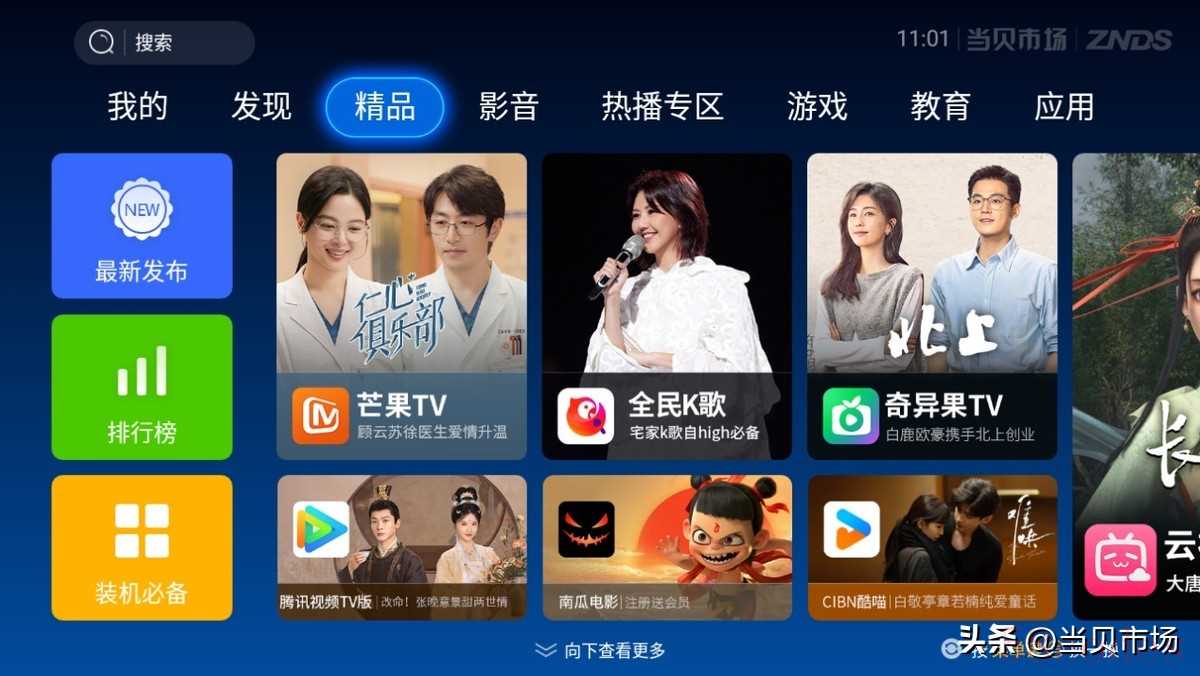The width and height of the screenshot is (1200, 676).
Task: Open the 热播专区 tab
Action: click(x=662, y=107)
